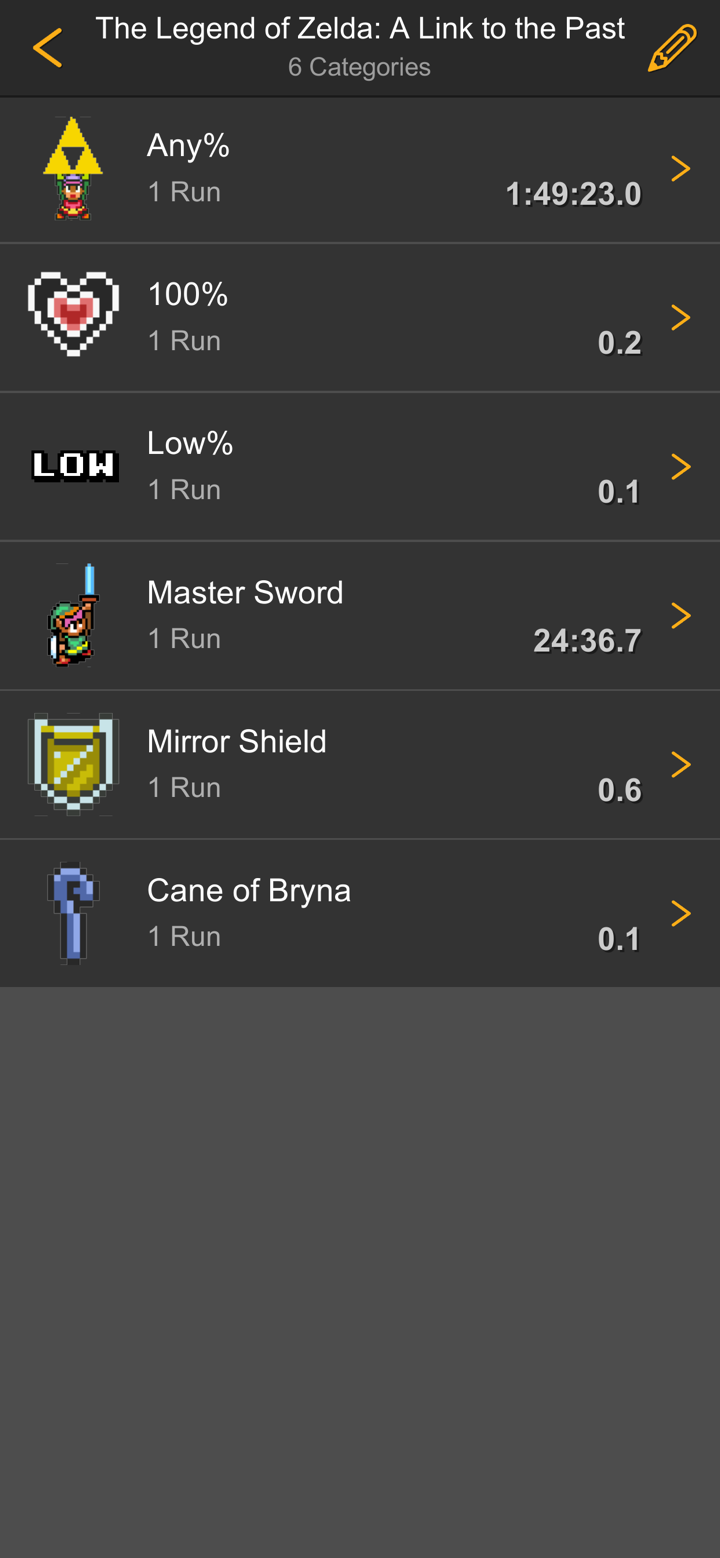Open the Low% category details

(681, 465)
